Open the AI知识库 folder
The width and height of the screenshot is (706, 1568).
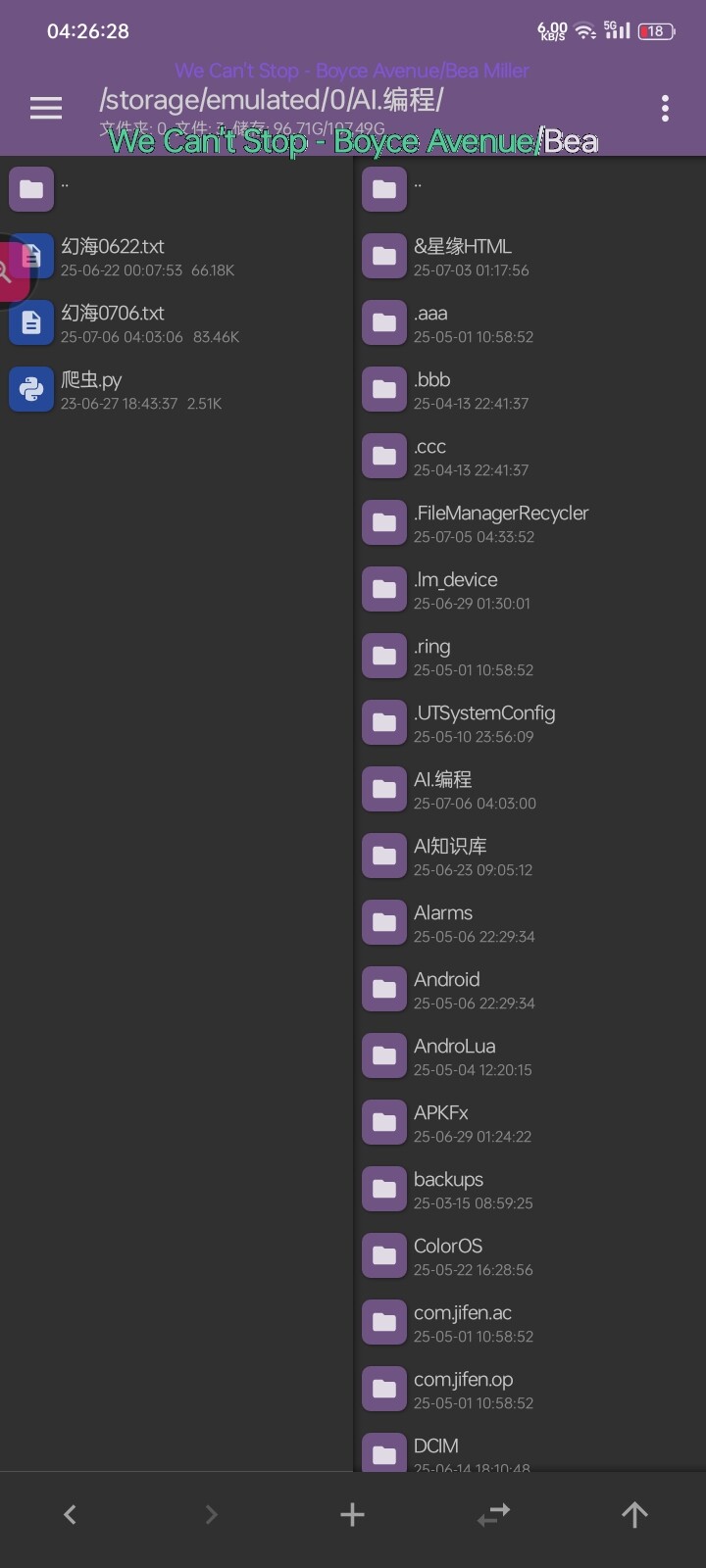529,857
